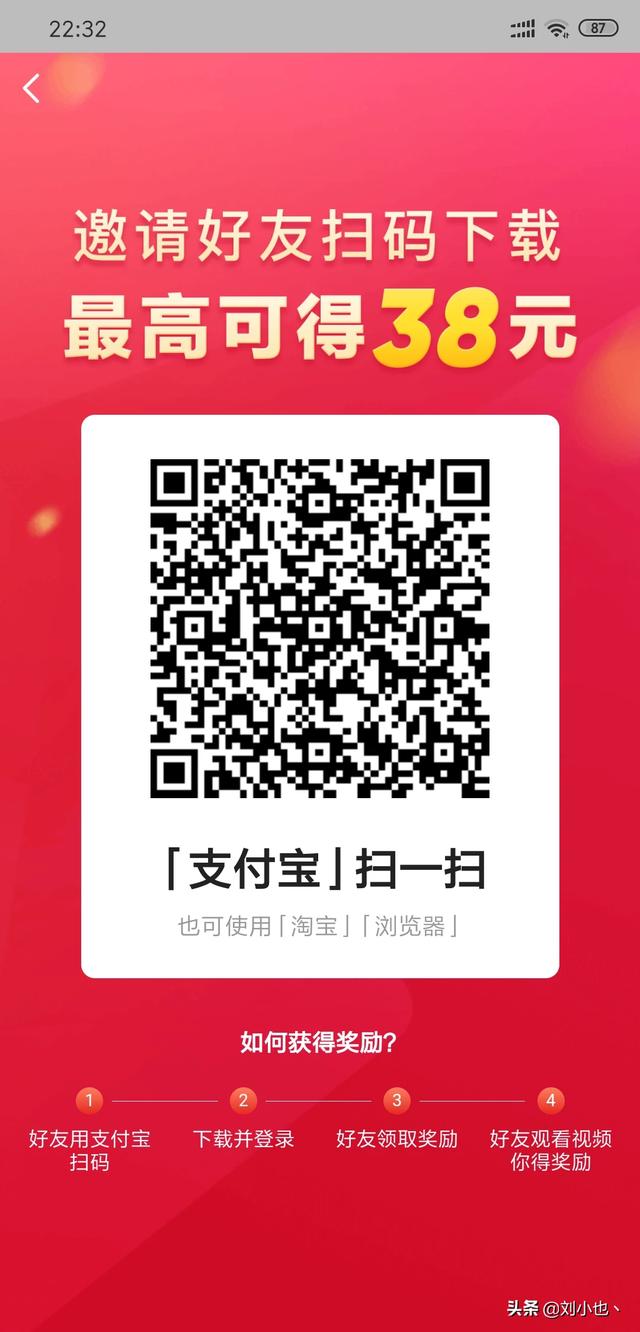Go back using the top-left arrow
640x1332 pixels.
(x=31, y=88)
